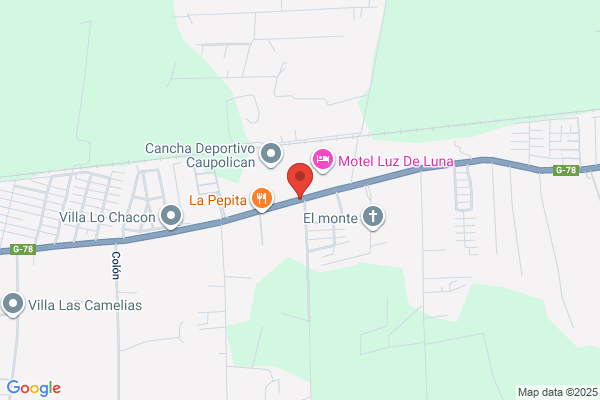The image size is (600, 400).
Task: Tap the red location pin marker
Action: coord(300,180)
